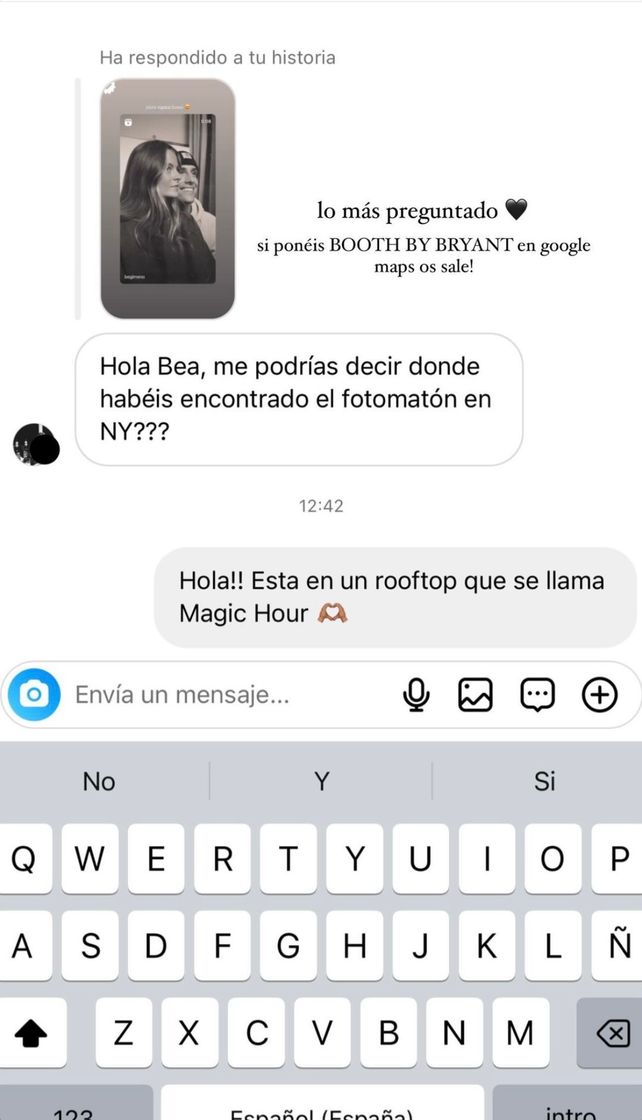Open more options with the plus icon
The width and height of the screenshot is (642, 1120).
pyautogui.click(x=600, y=694)
